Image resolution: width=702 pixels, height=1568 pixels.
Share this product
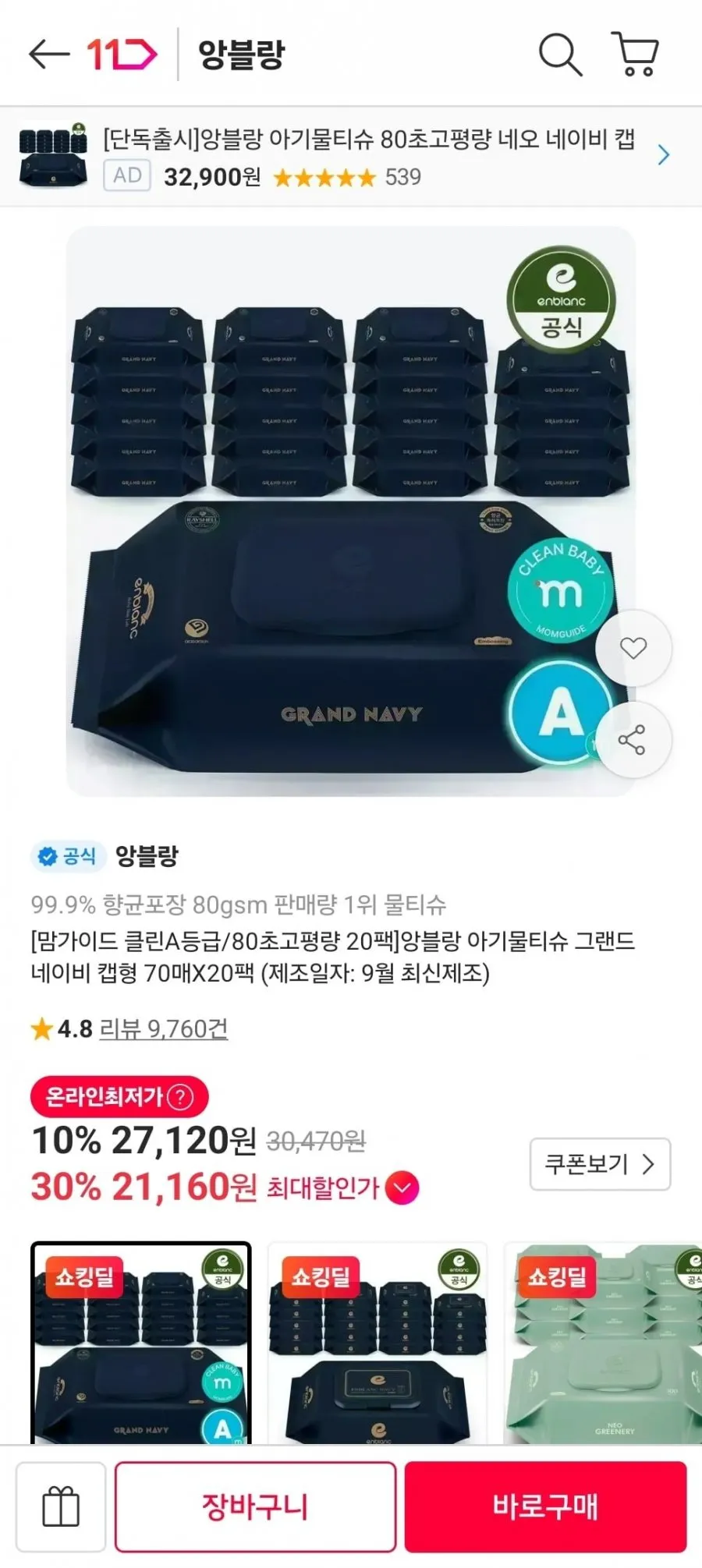632,740
